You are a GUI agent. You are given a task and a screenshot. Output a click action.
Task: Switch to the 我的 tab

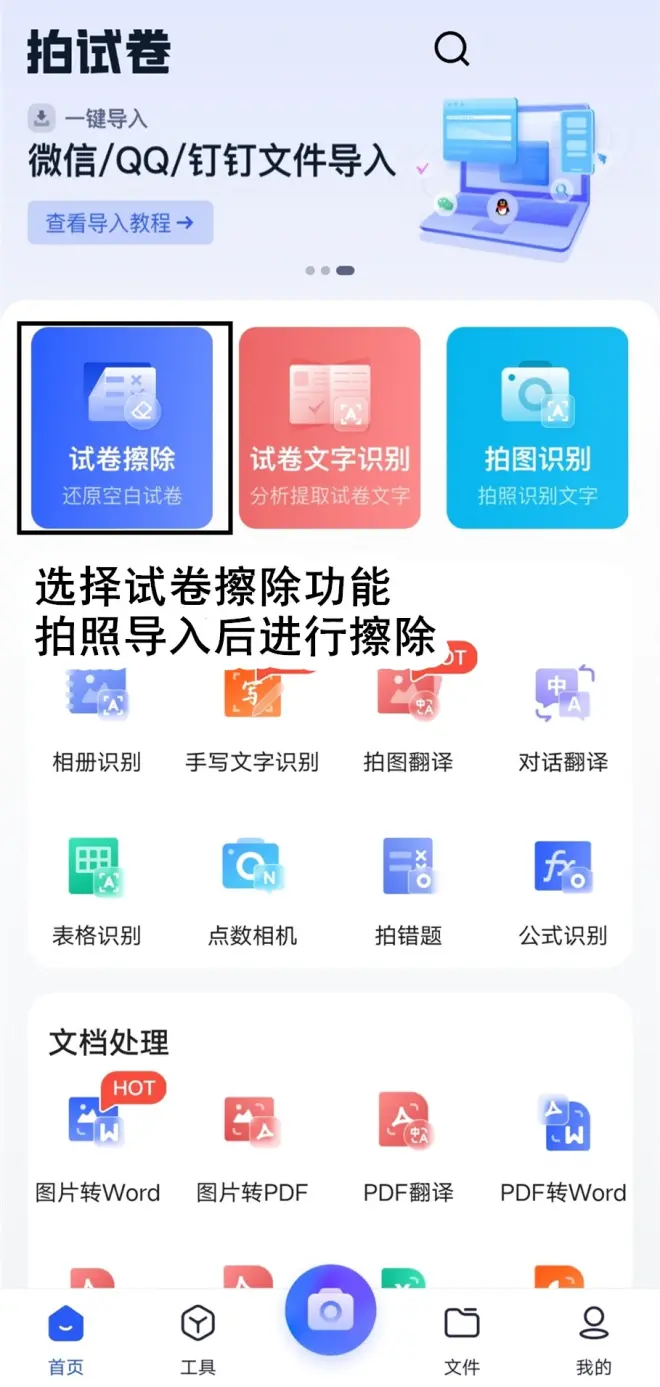pos(593,1338)
